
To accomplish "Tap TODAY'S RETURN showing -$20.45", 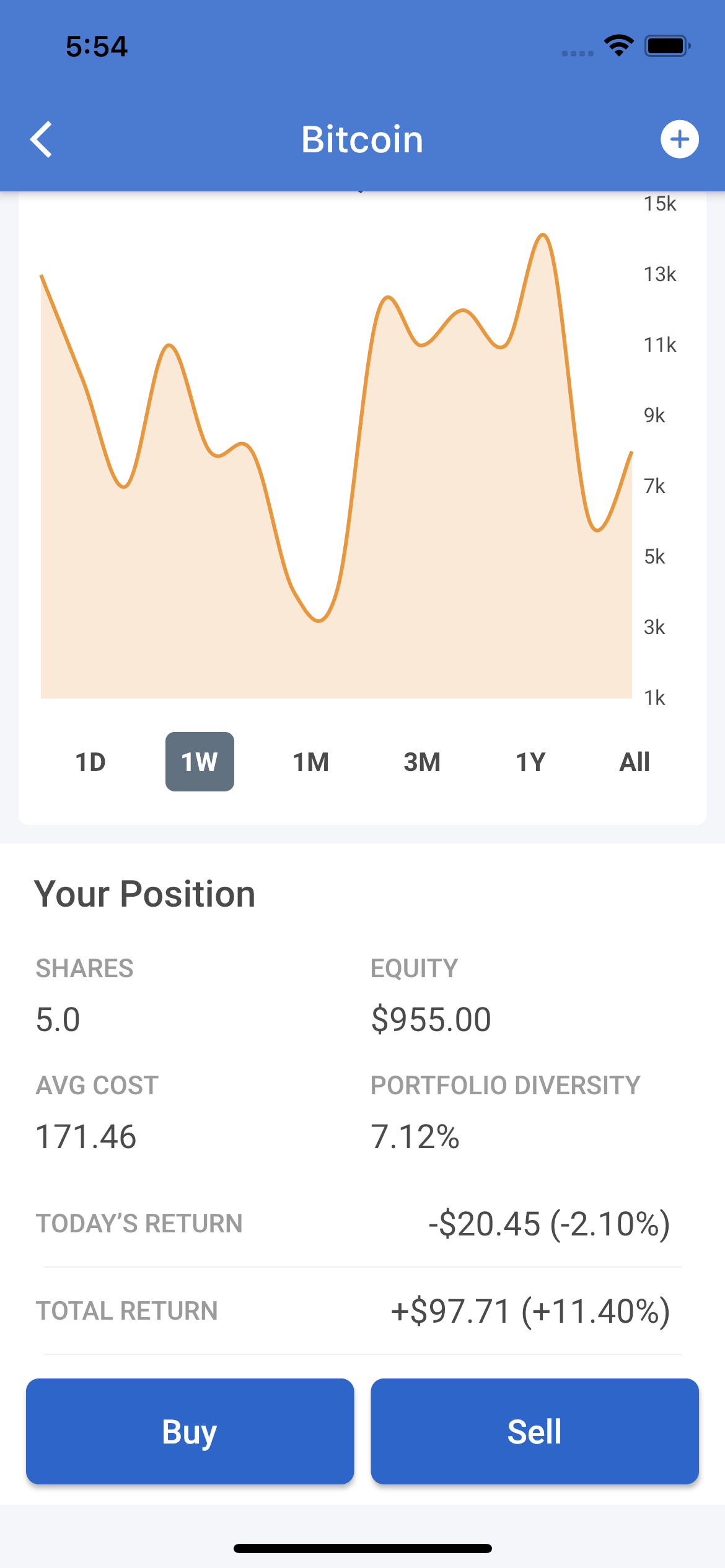I will [x=549, y=1224].
